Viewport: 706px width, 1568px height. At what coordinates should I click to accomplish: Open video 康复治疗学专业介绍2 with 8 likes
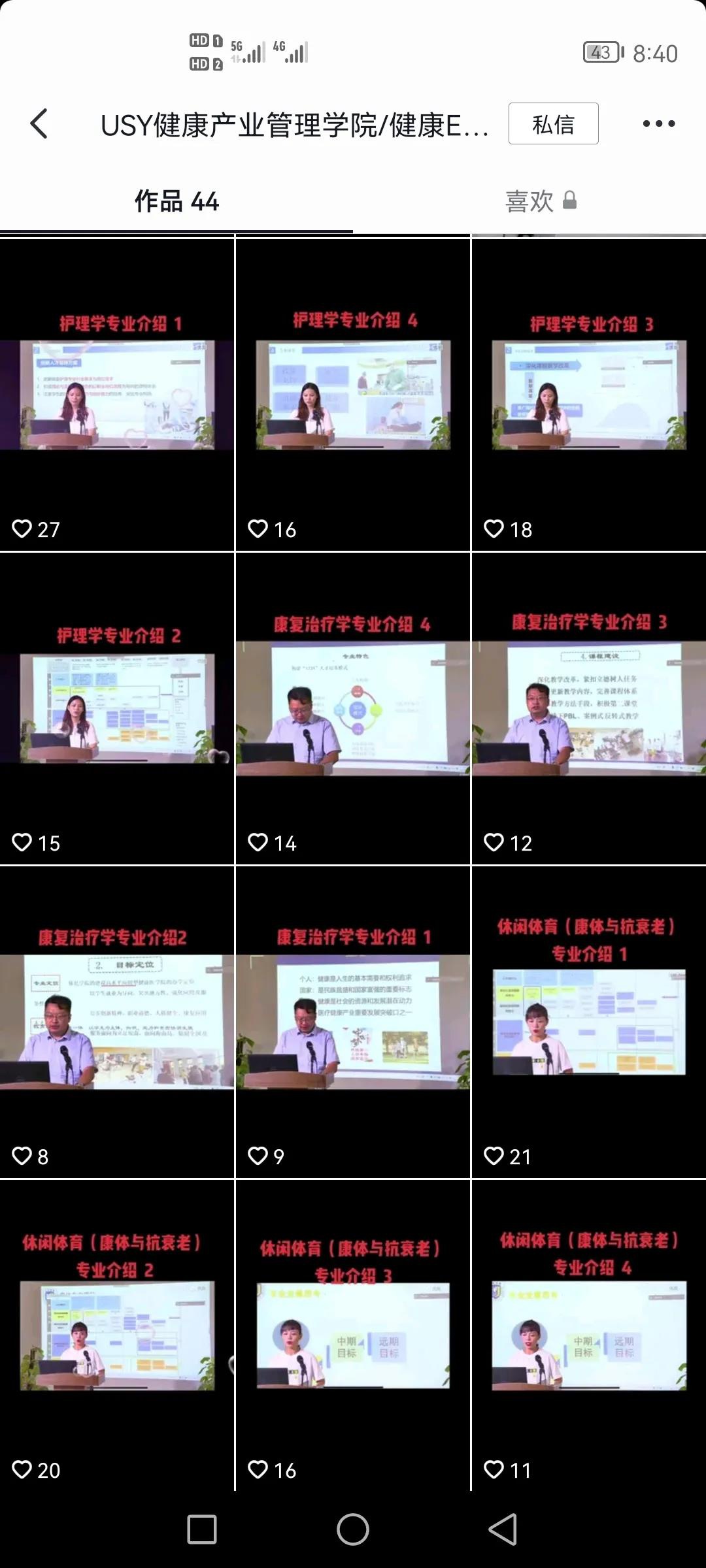coord(117,1022)
